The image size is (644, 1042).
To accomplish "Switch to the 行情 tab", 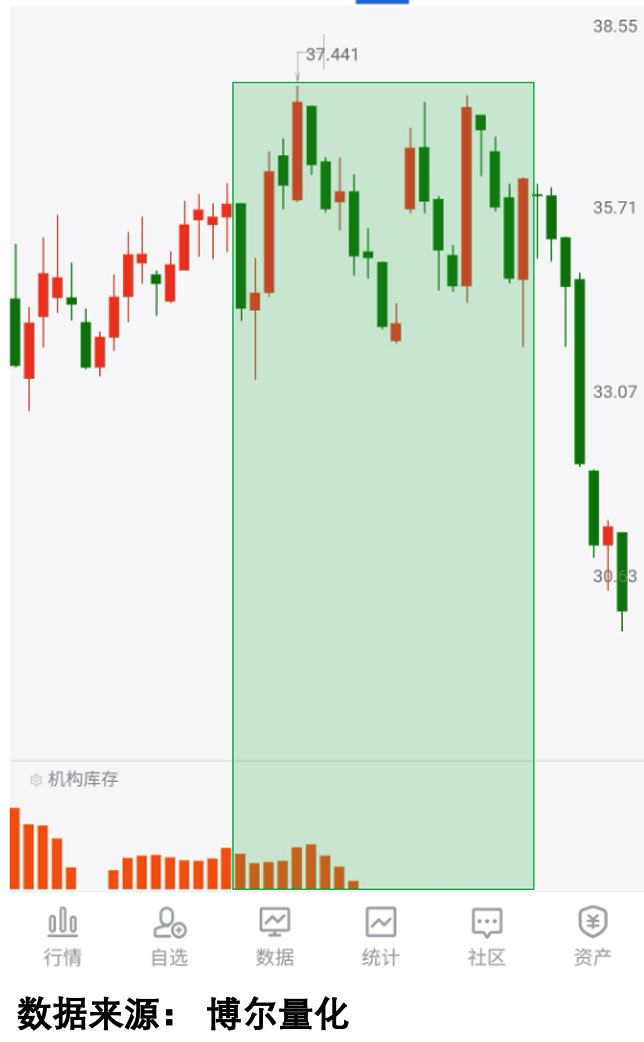I will pos(62,936).
